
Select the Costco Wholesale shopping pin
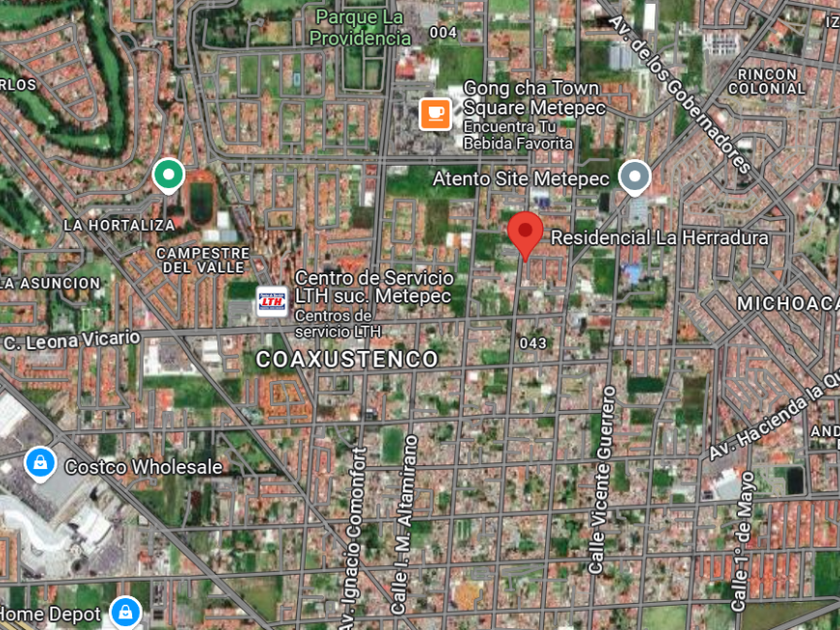(40, 463)
